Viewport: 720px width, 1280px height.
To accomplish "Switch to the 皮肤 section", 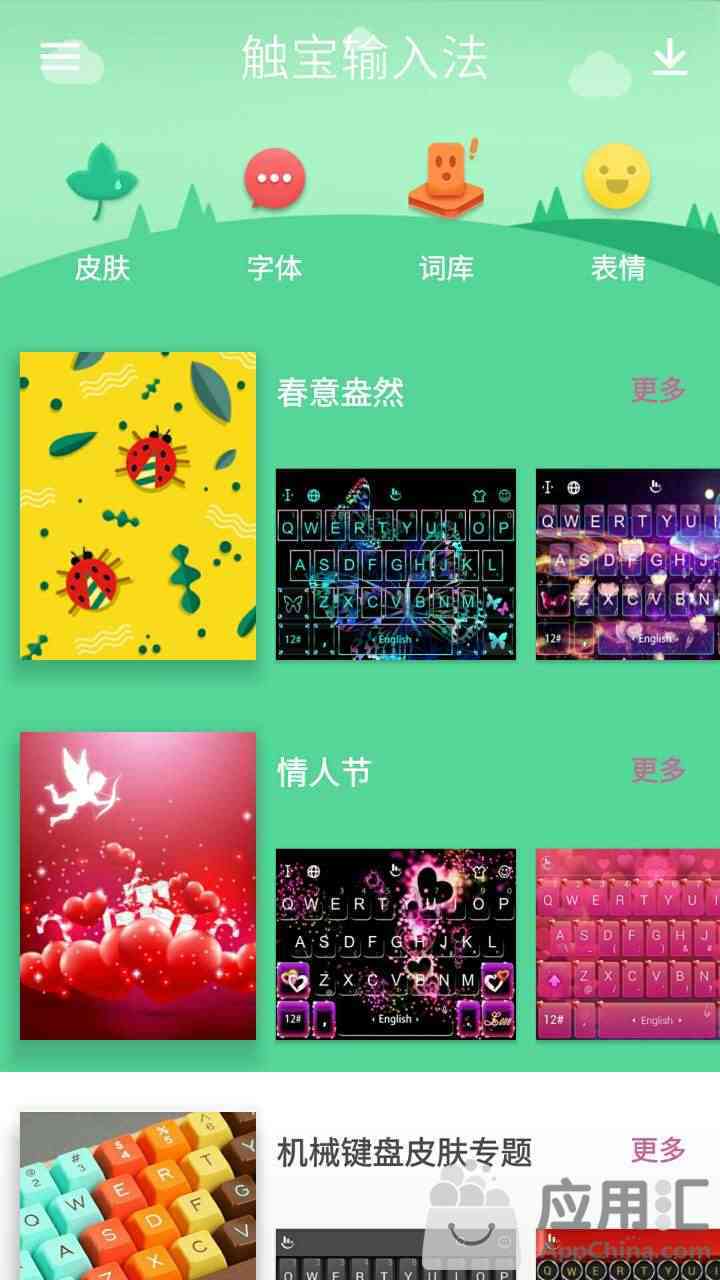I will coord(102,212).
